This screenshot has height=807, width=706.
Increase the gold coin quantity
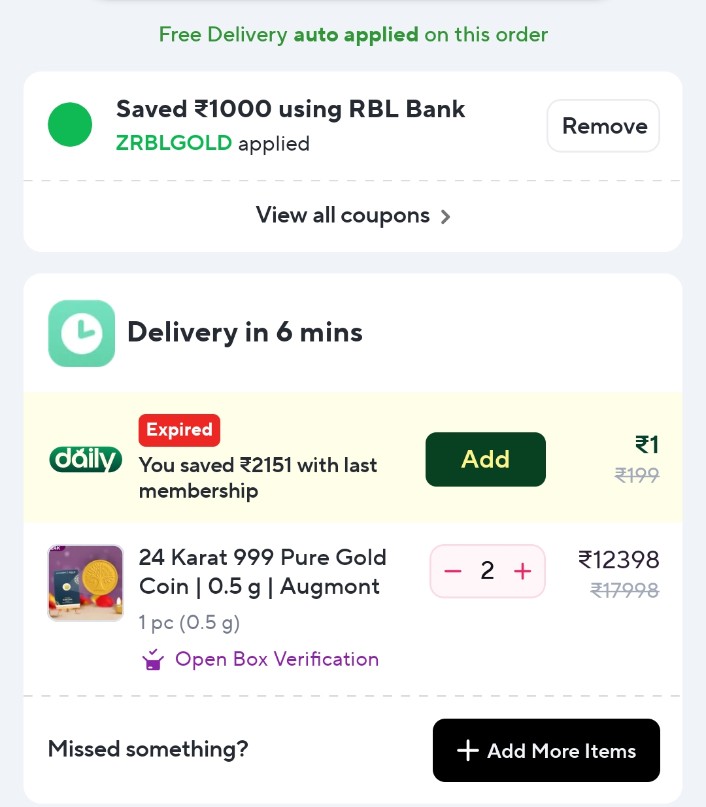click(x=522, y=571)
